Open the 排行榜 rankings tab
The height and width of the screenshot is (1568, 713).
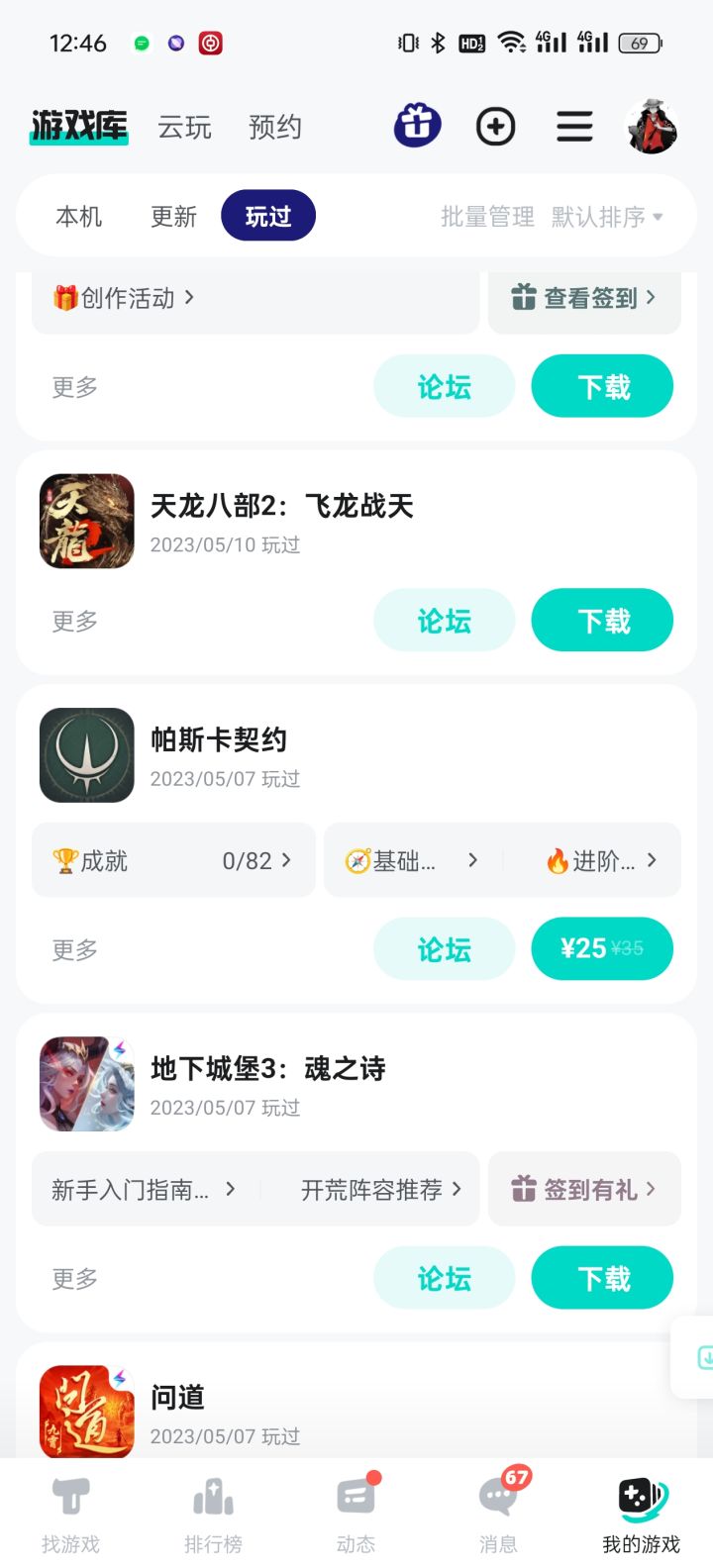213,1514
